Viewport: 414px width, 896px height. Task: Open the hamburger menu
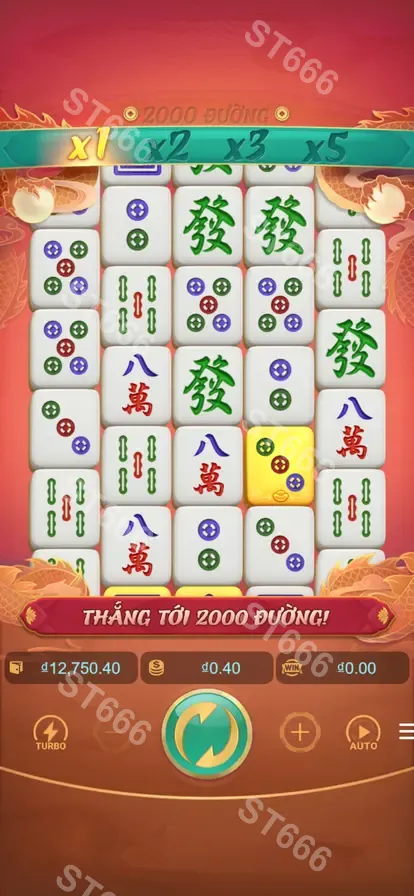pyautogui.click(x=407, y=731)
